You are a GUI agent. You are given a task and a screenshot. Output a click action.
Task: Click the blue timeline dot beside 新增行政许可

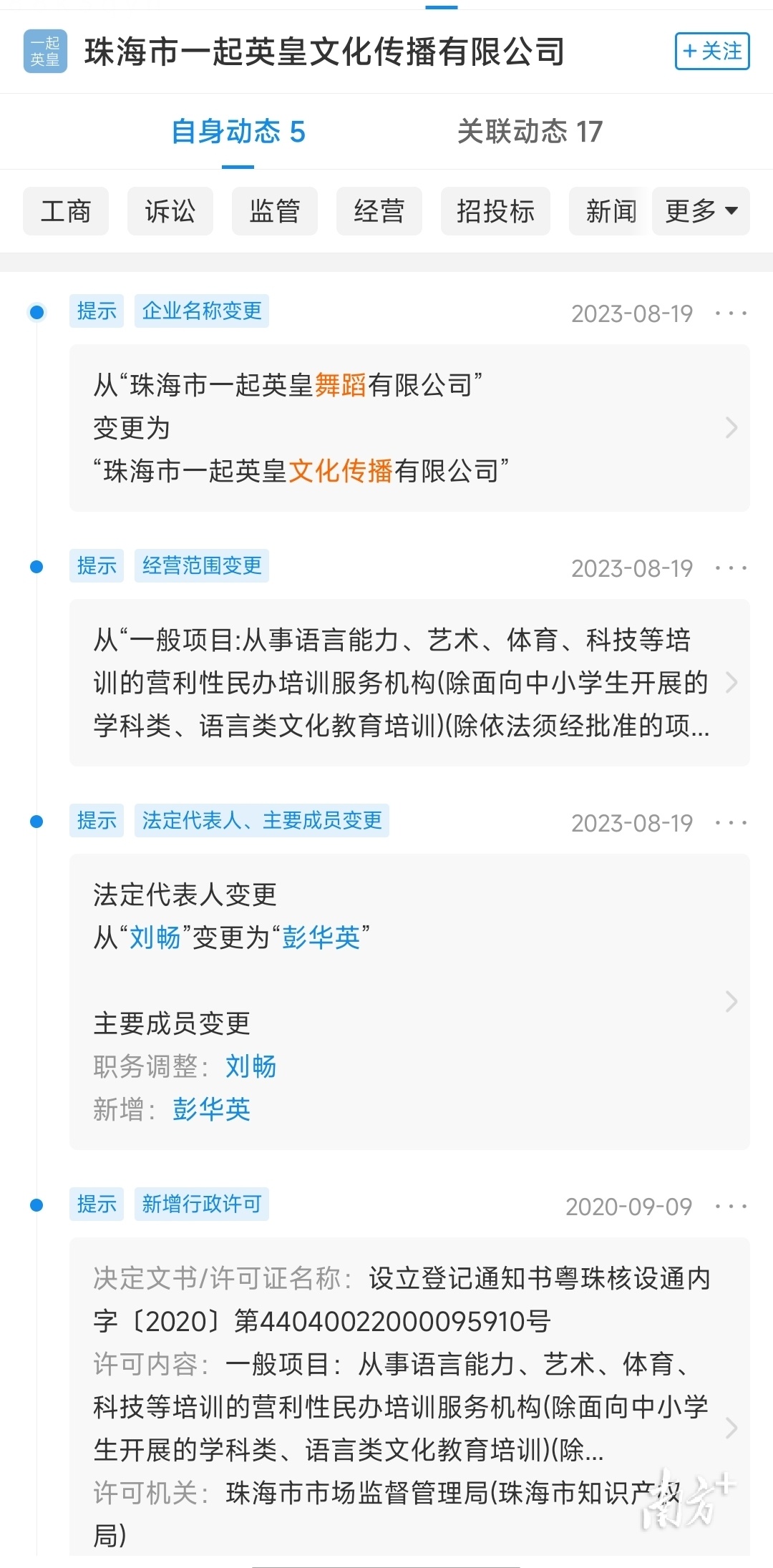(x=36, y=1205)
